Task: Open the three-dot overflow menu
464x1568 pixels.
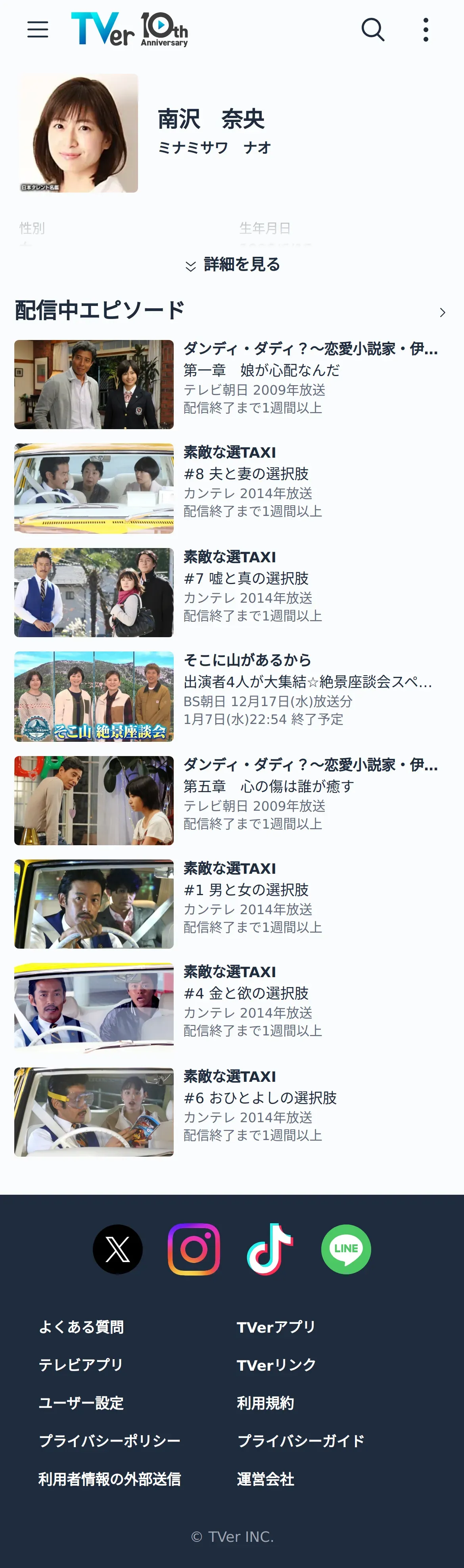Action: [x=426, y=29]
